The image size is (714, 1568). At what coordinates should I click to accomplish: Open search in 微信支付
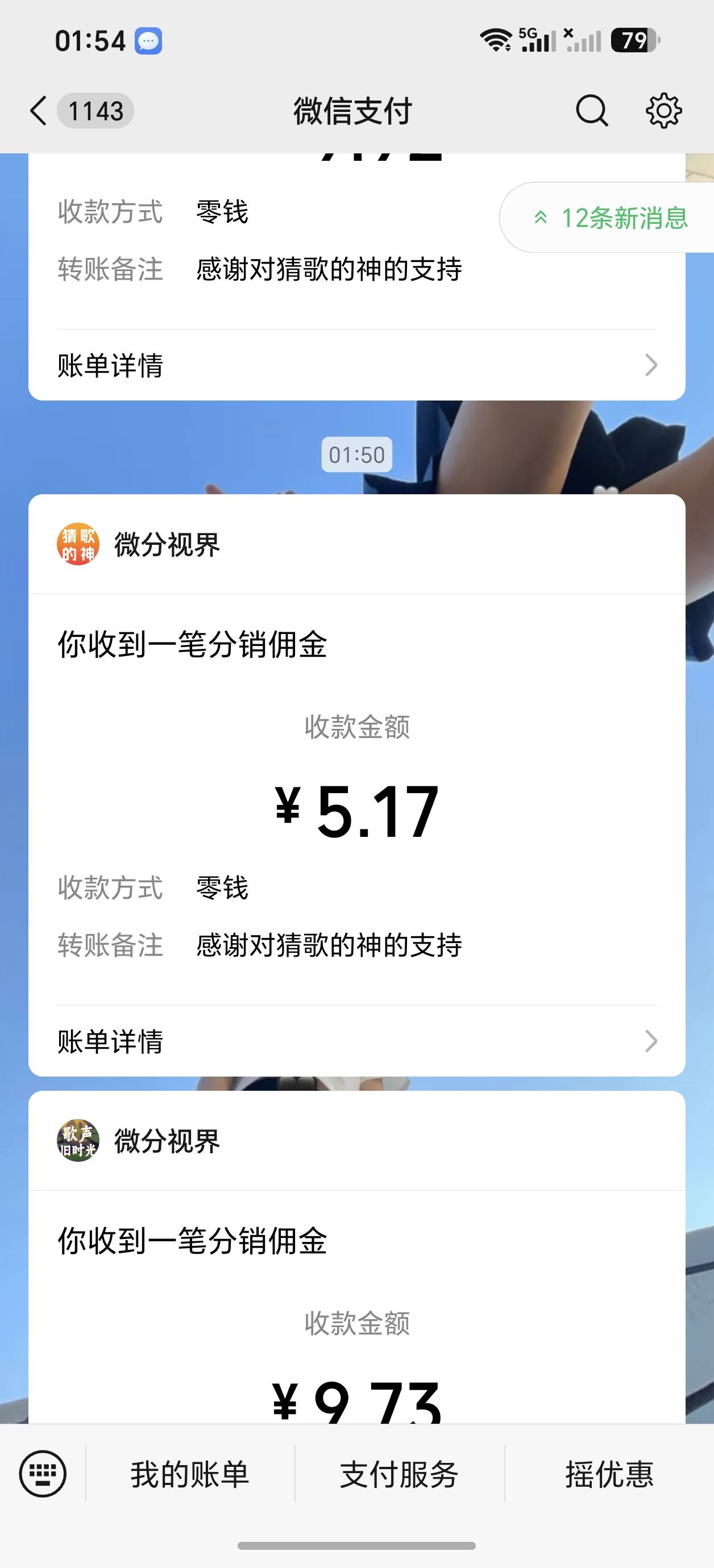(x=592, y=111)
